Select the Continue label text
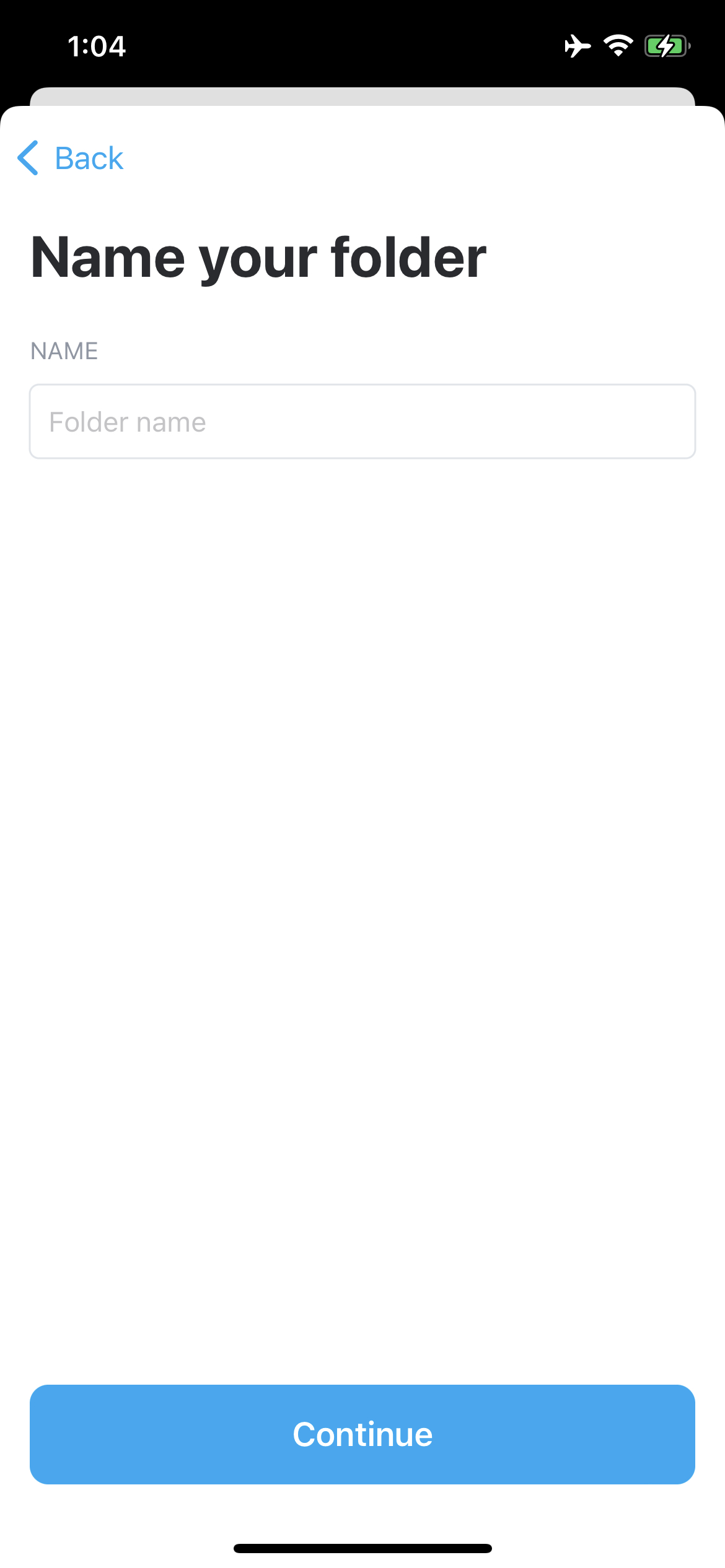The image size is (725, 1568). pyautogui.click(x=362, y=1433)
